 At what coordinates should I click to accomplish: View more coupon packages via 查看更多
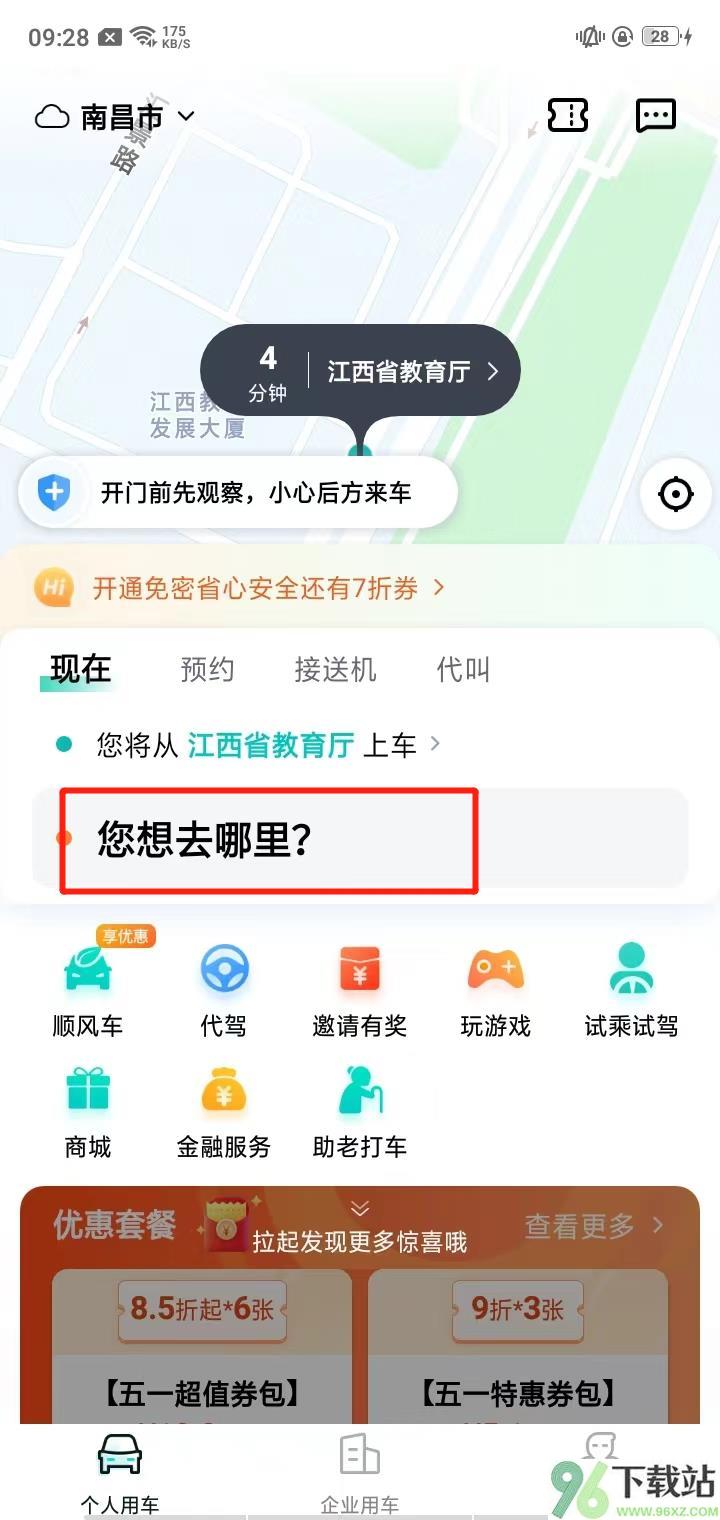tap(594, 1225)
